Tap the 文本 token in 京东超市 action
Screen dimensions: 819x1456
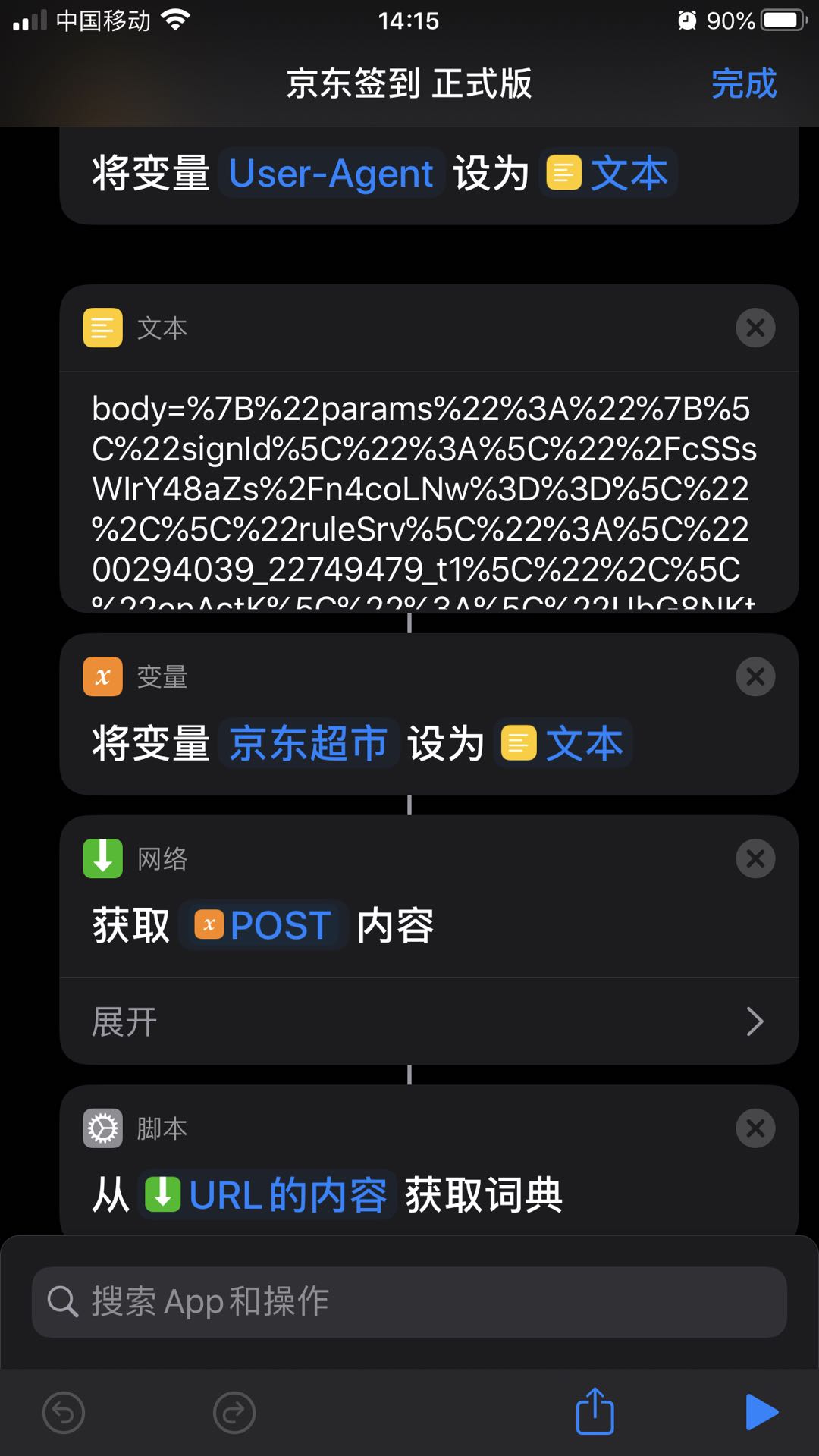coord(563,743)
